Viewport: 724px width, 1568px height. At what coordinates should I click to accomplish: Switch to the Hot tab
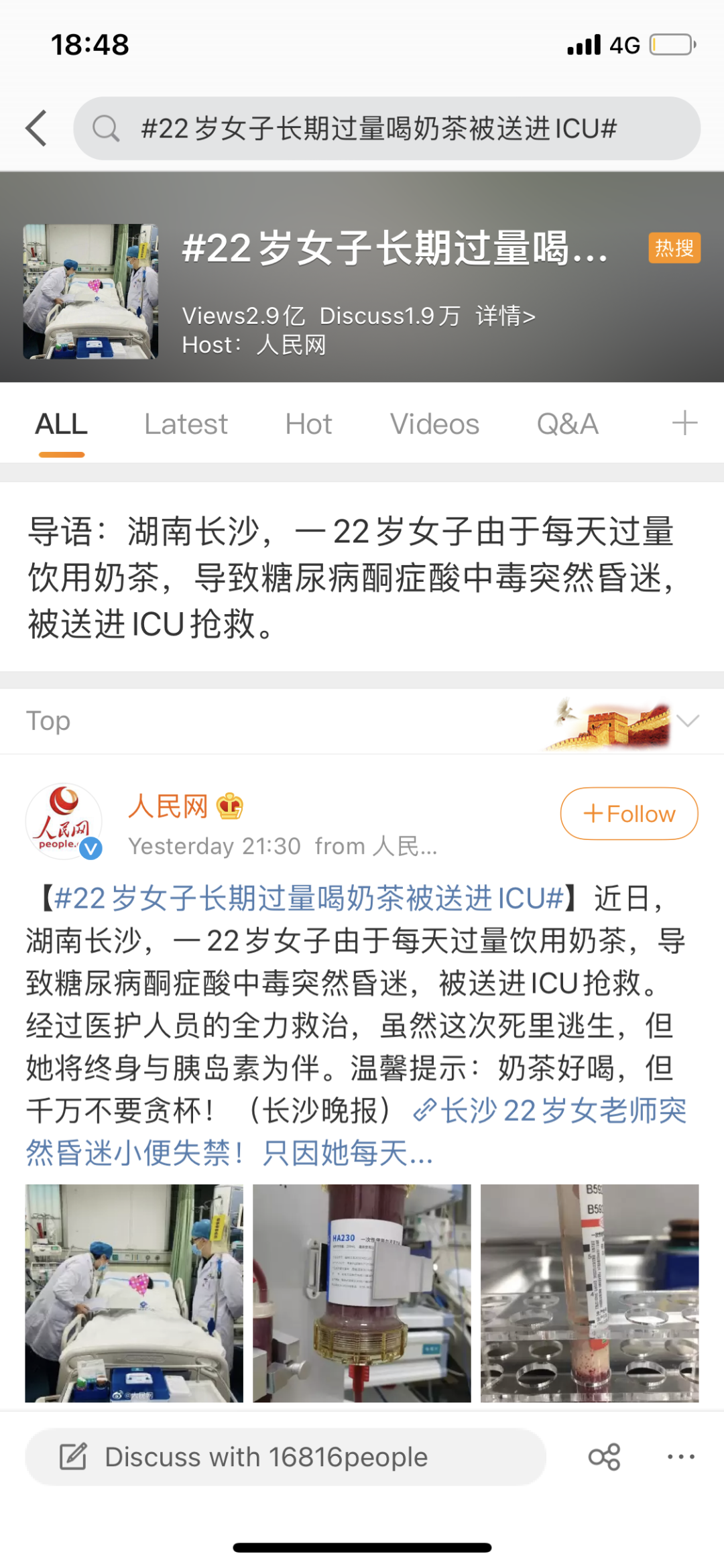tap(308, 424)
